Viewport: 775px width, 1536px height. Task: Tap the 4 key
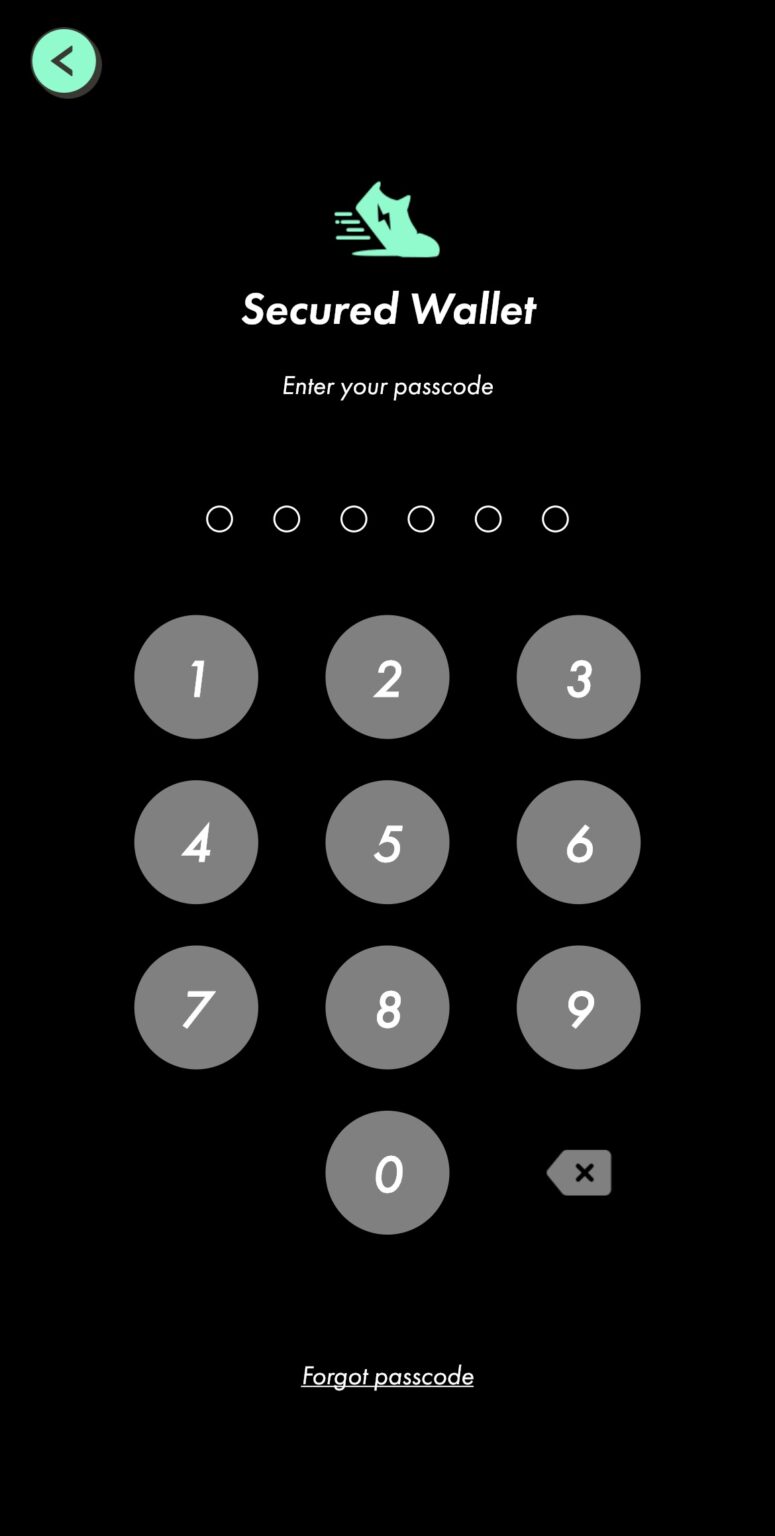click(196, 842)
